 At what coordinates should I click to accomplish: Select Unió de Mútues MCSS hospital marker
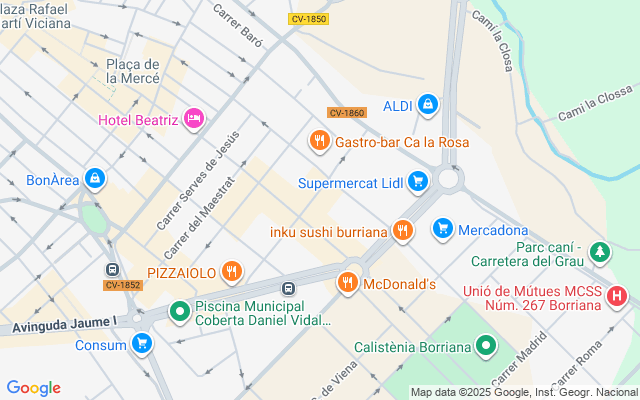tap(617, 297)
